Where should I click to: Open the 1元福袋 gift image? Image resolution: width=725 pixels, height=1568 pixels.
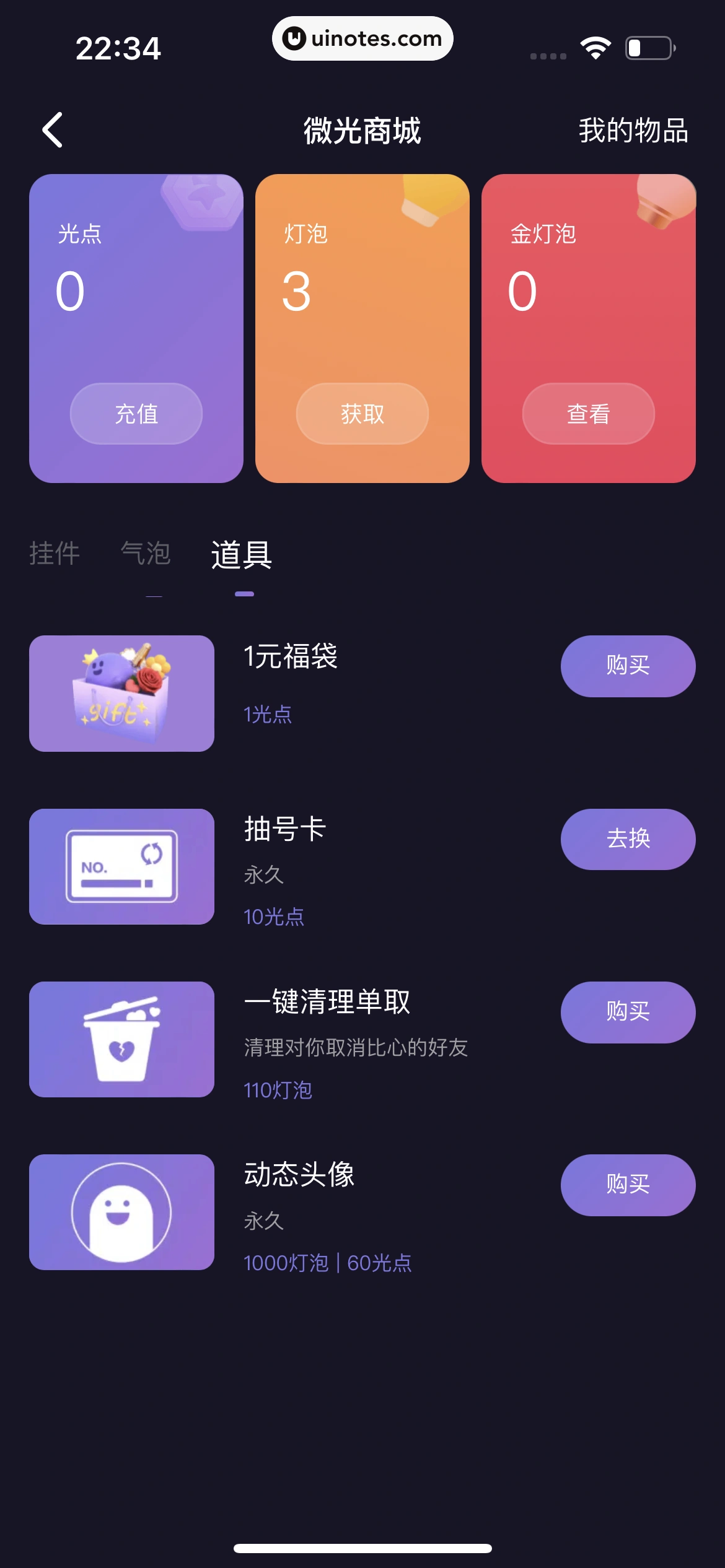[122, 694]
